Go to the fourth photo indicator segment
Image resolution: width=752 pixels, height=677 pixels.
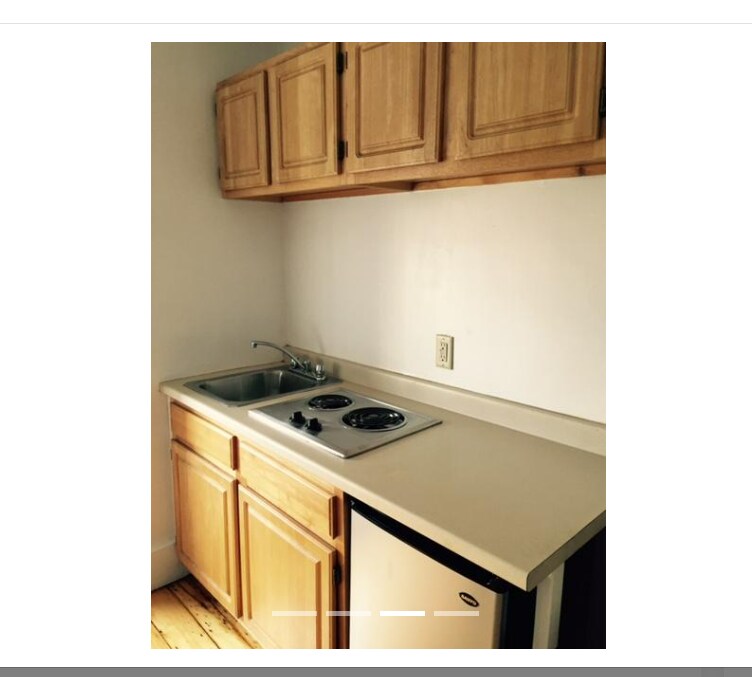[x=456, y=613]
